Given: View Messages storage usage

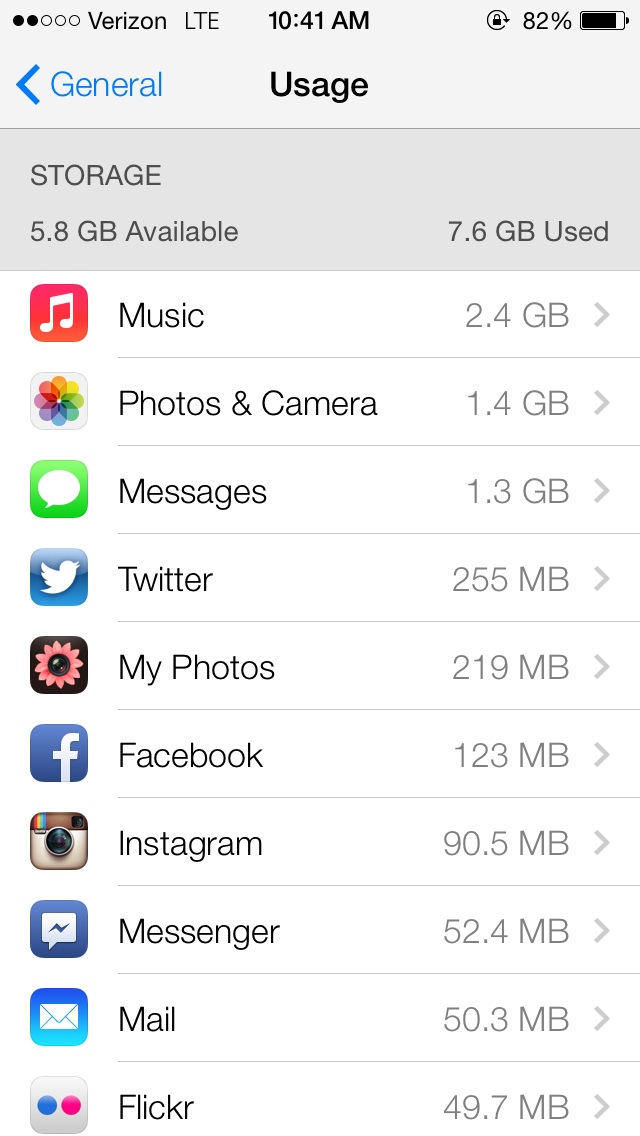Looking at the screenshot, I should pos(320,490).
